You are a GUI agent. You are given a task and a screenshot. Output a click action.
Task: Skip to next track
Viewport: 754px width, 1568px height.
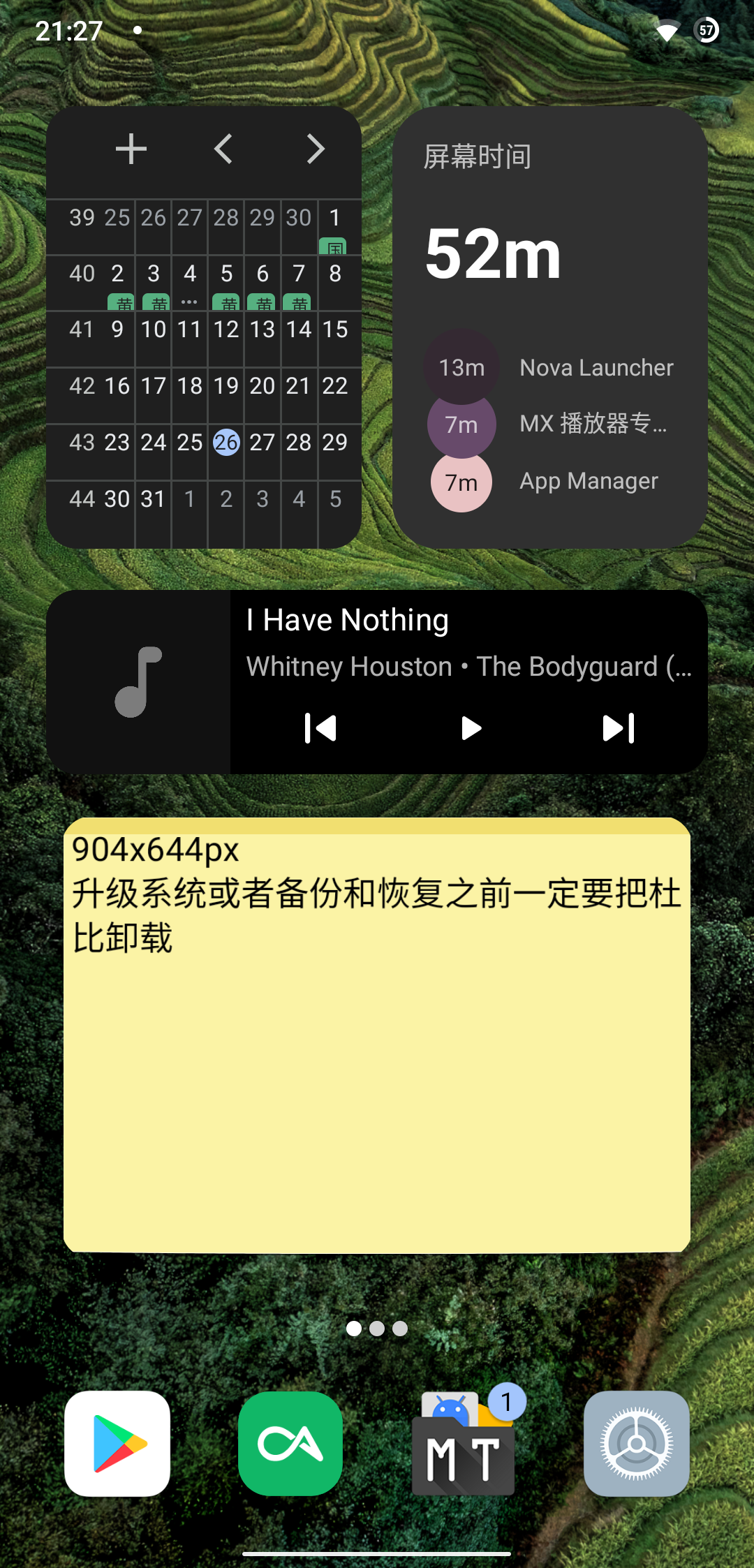point(619,728)
